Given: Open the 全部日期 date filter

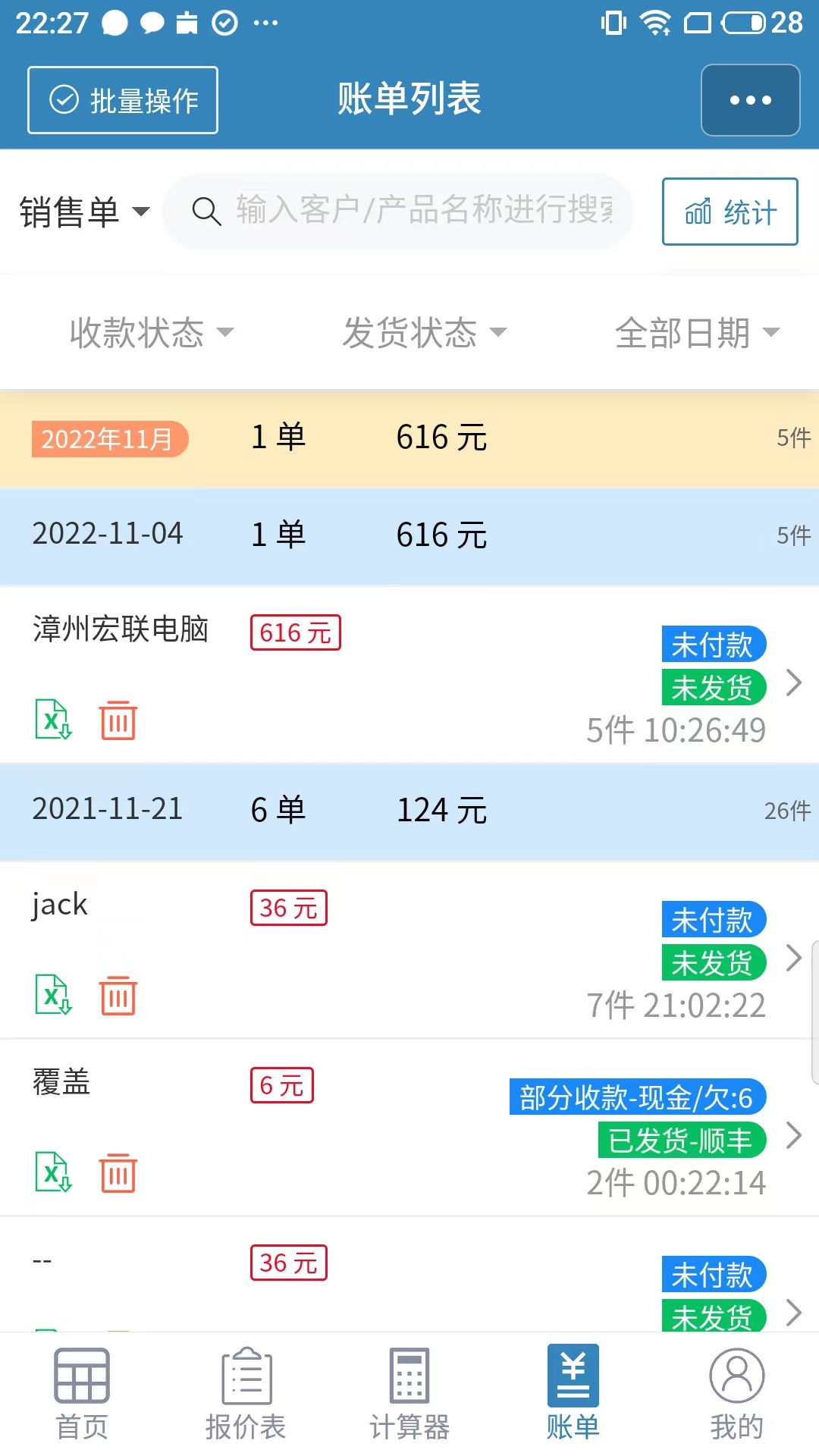Looking at the screenshot, I should point(695,331).
